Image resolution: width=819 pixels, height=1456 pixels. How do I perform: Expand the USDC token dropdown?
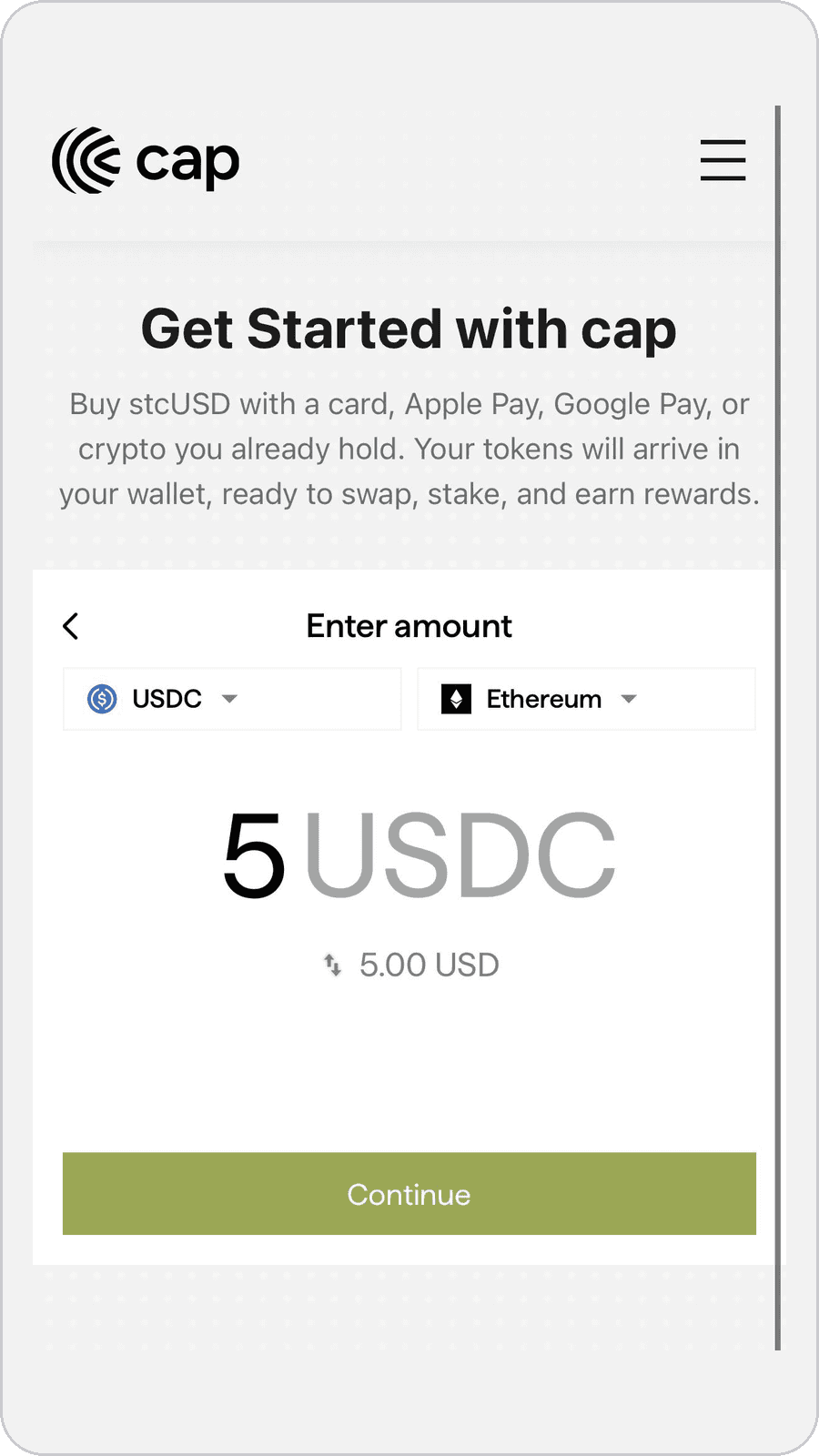click(232, 699)
